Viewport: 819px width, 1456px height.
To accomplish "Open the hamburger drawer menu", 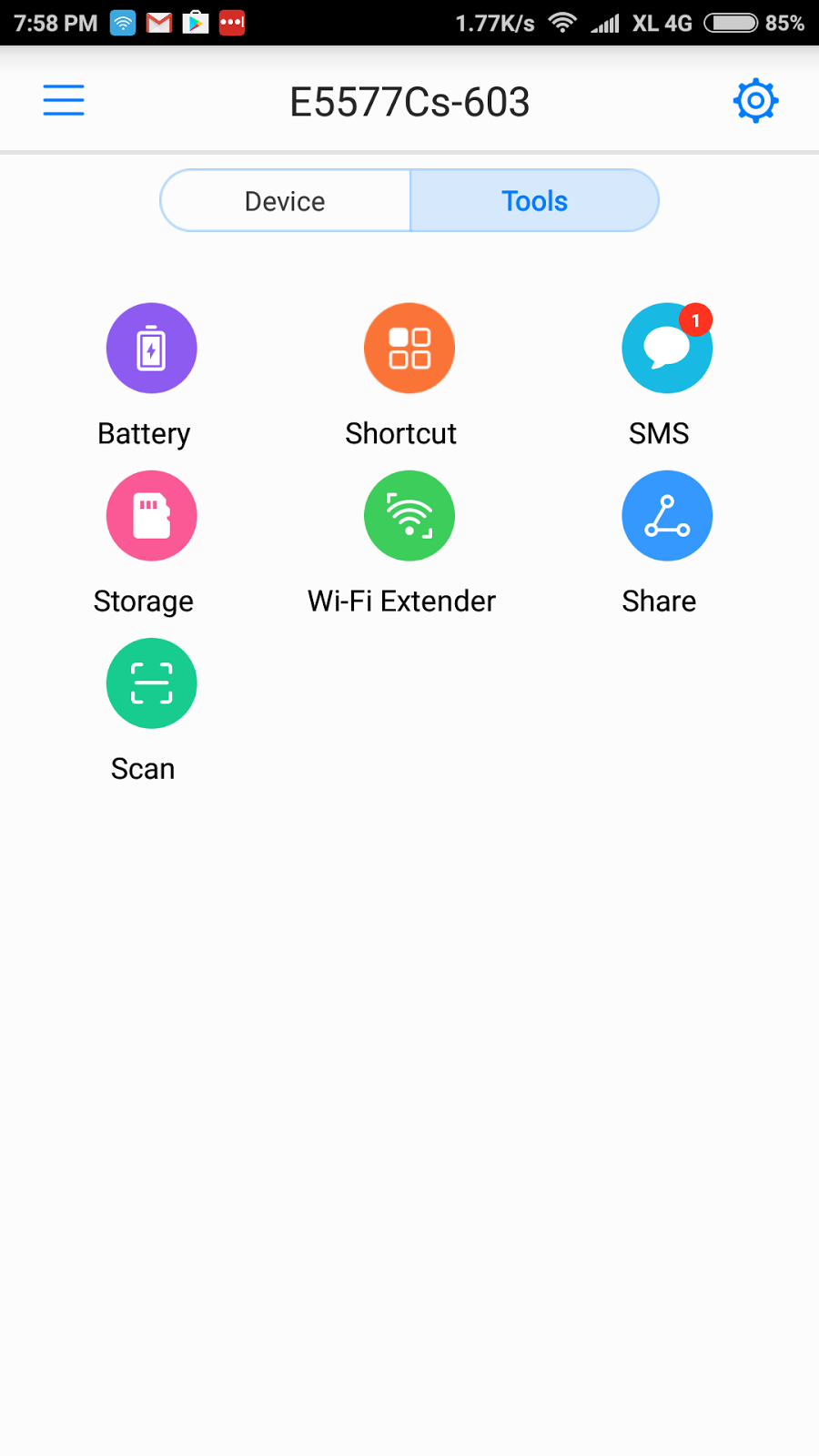I will [64, 100].
